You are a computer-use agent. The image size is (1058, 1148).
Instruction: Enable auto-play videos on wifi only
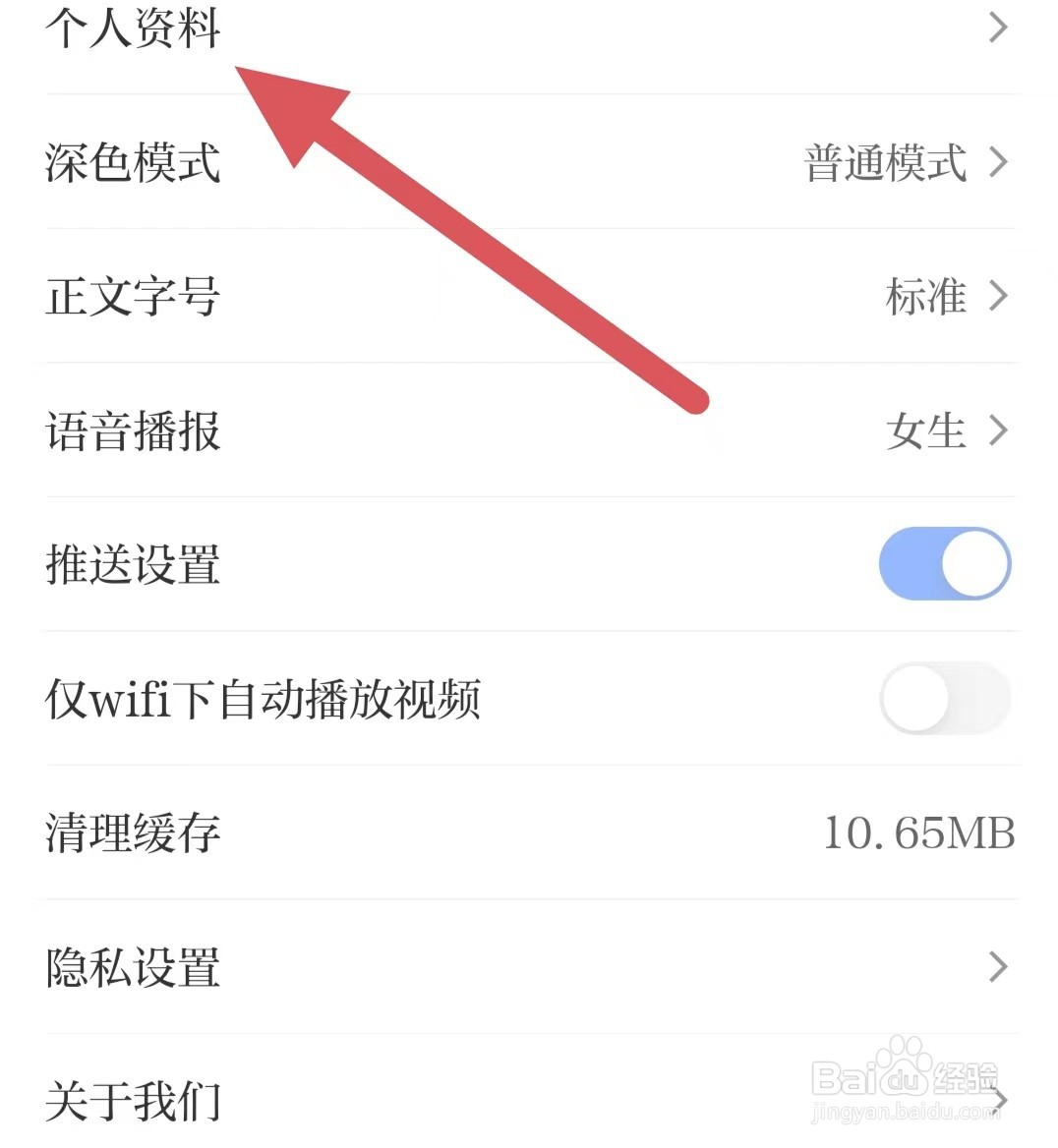pyautogui.click(x=943, y=698)
